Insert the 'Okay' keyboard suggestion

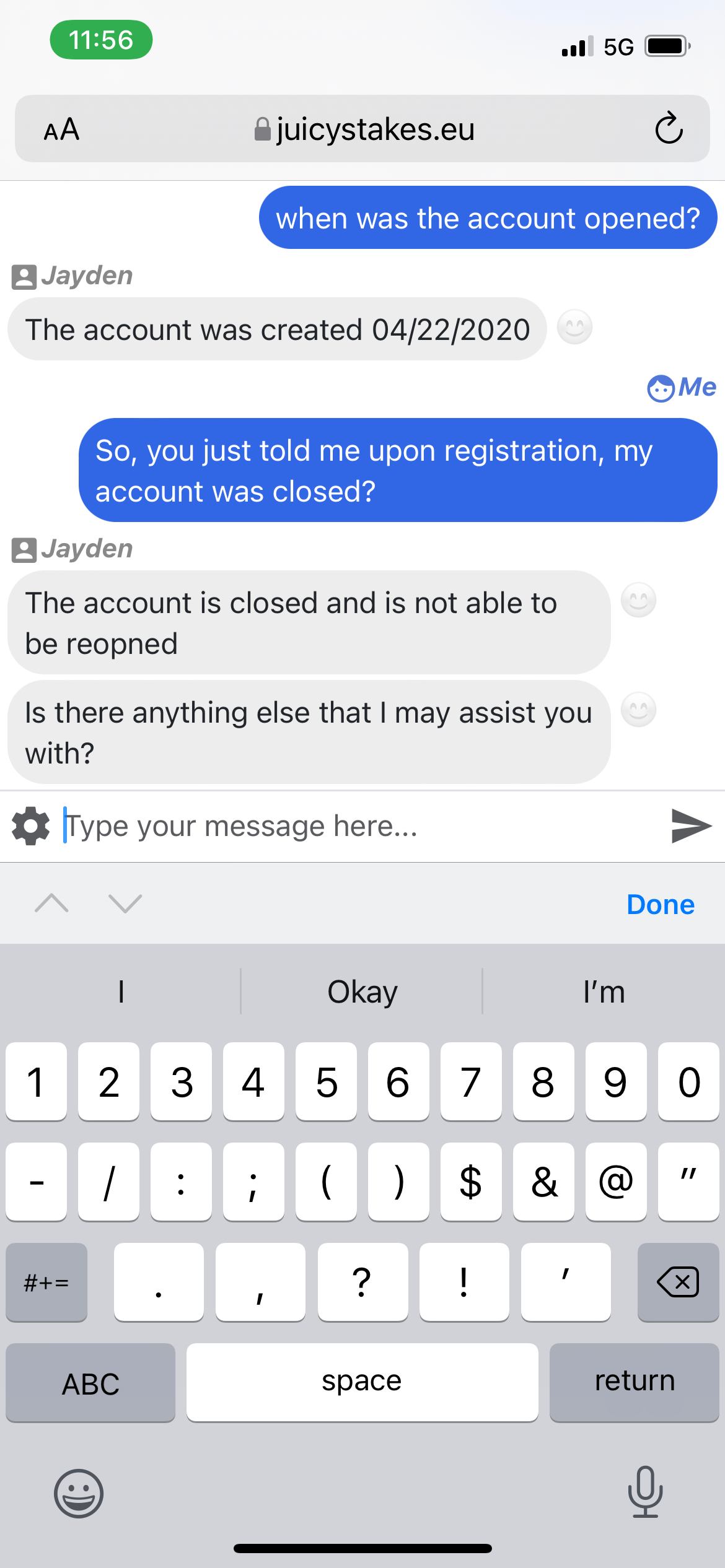coord(362,992)
